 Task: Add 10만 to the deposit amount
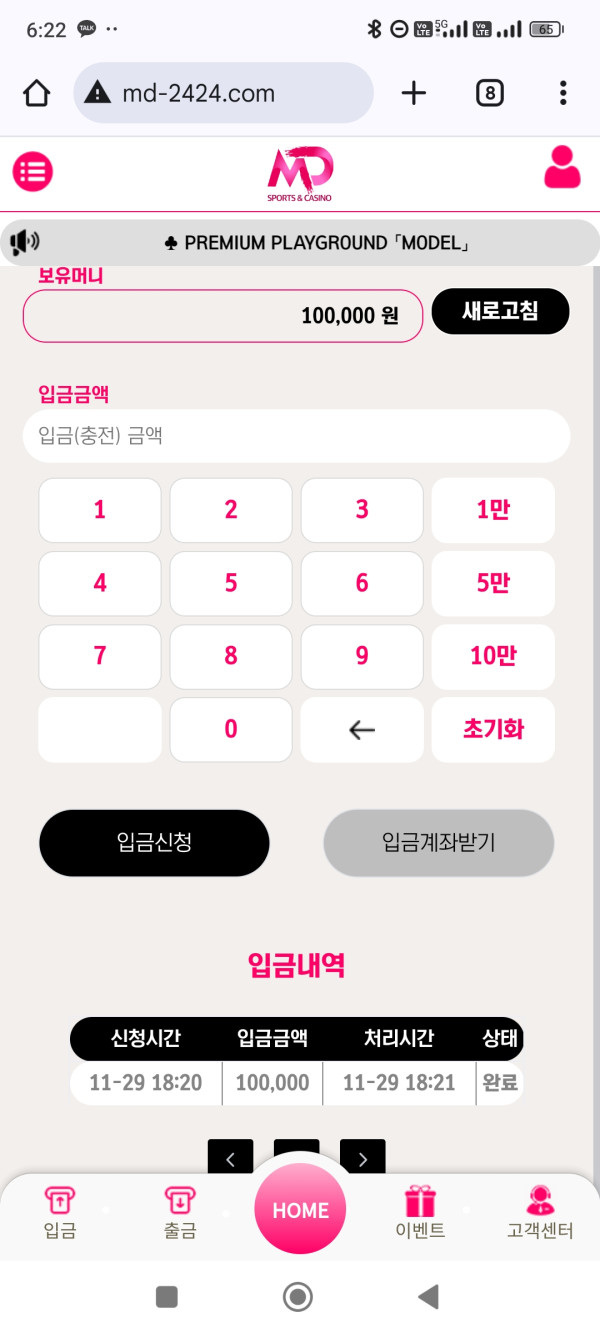493,656
